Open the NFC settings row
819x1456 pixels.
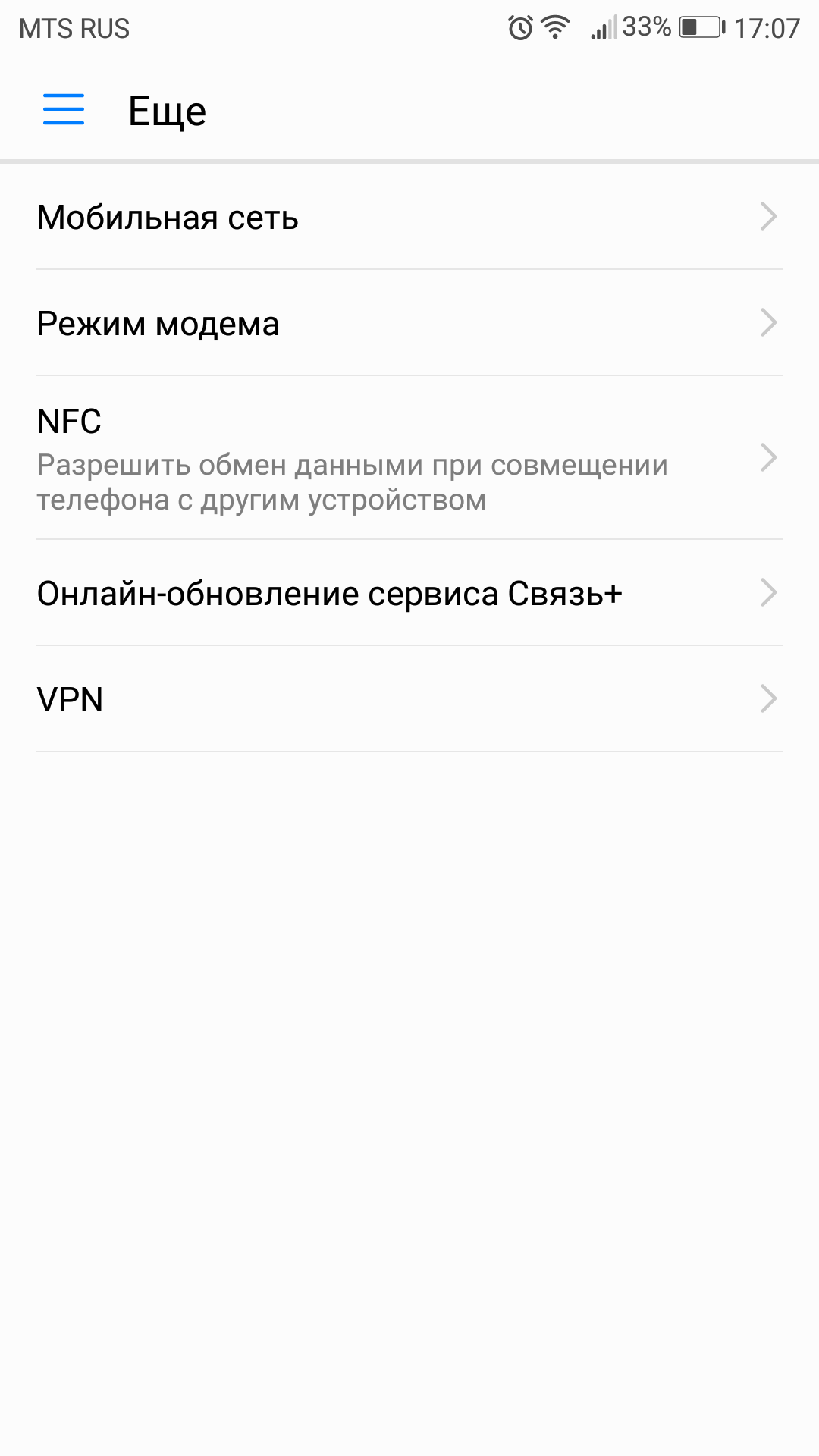[x=409, y=458]
